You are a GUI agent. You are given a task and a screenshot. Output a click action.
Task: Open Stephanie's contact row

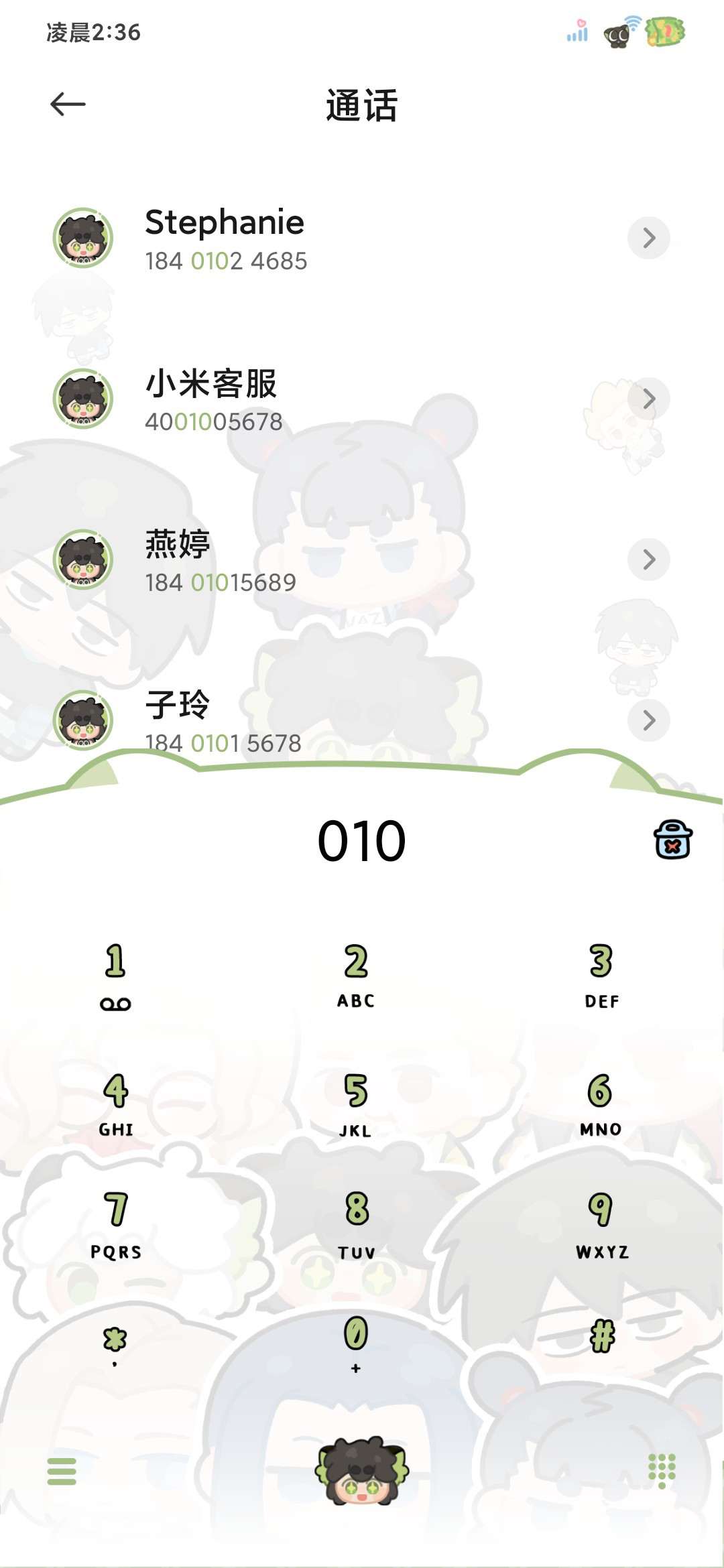tap(362, 239)
